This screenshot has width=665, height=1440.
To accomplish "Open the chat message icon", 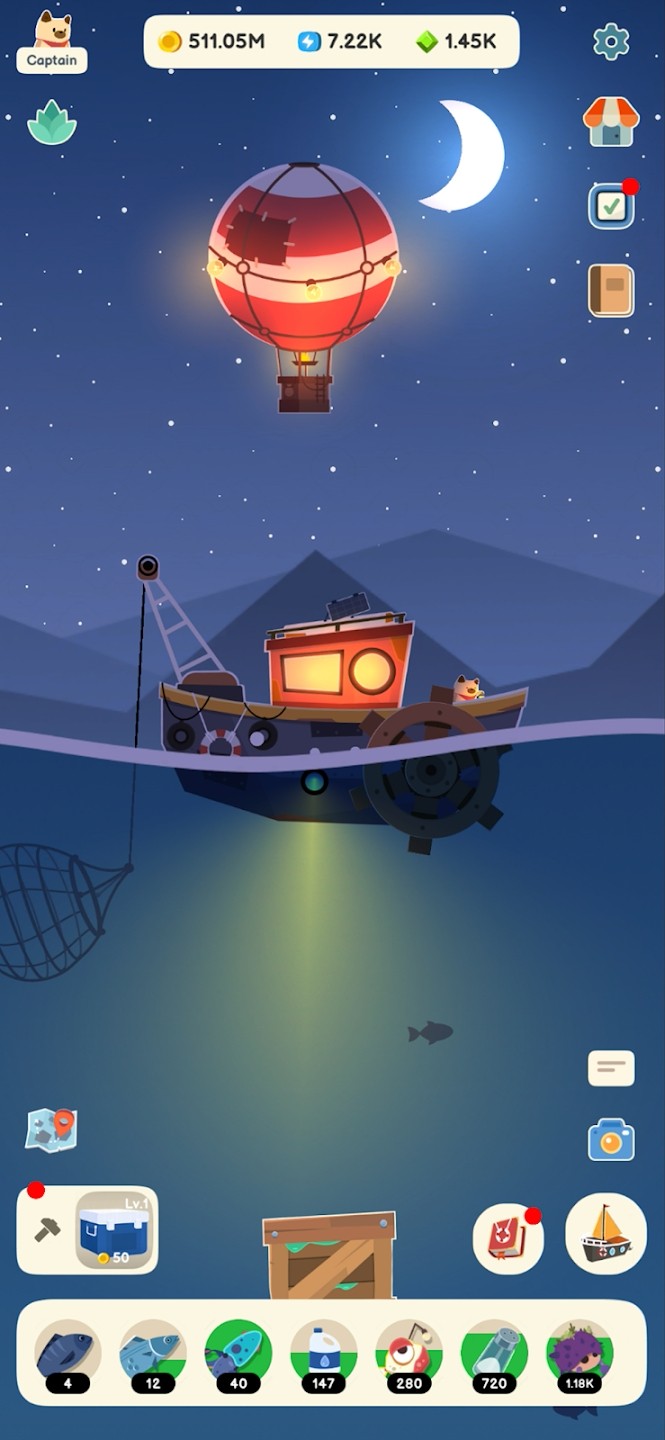I will click(610, 1068).
